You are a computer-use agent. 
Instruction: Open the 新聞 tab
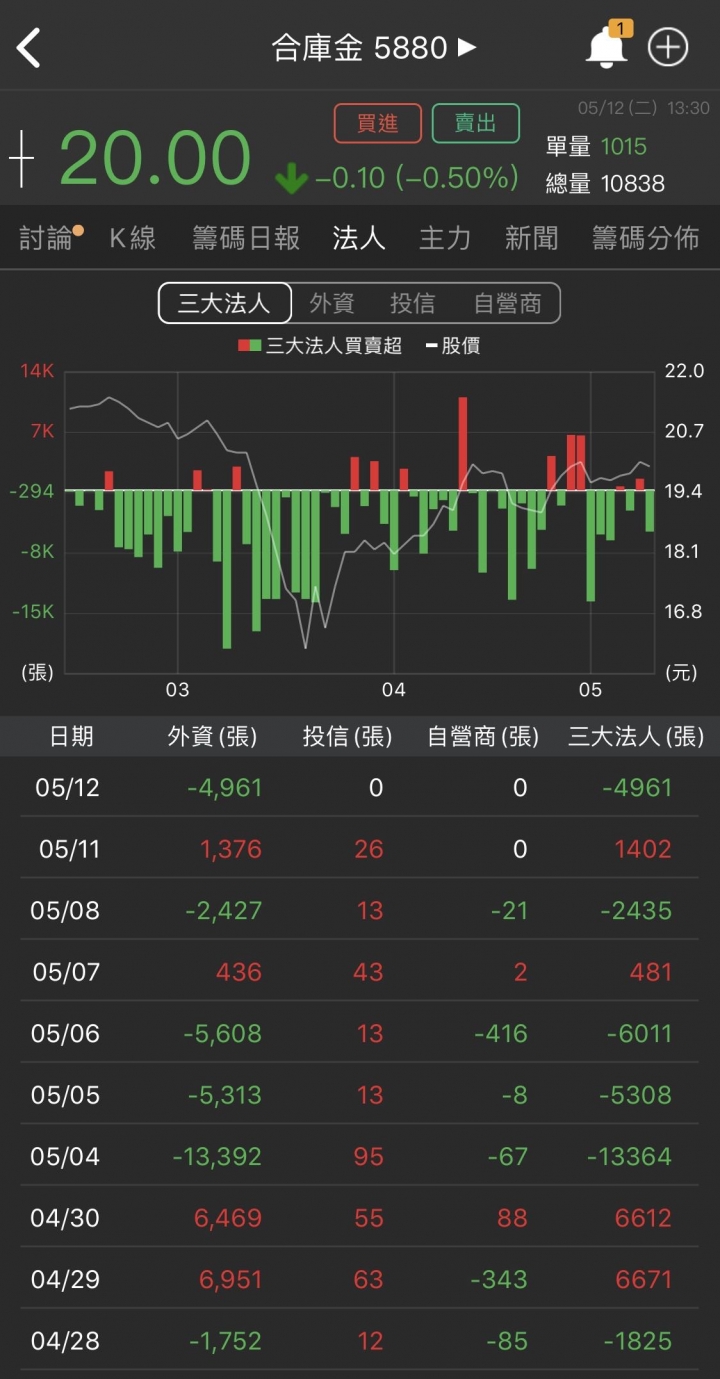click(531, 238)
